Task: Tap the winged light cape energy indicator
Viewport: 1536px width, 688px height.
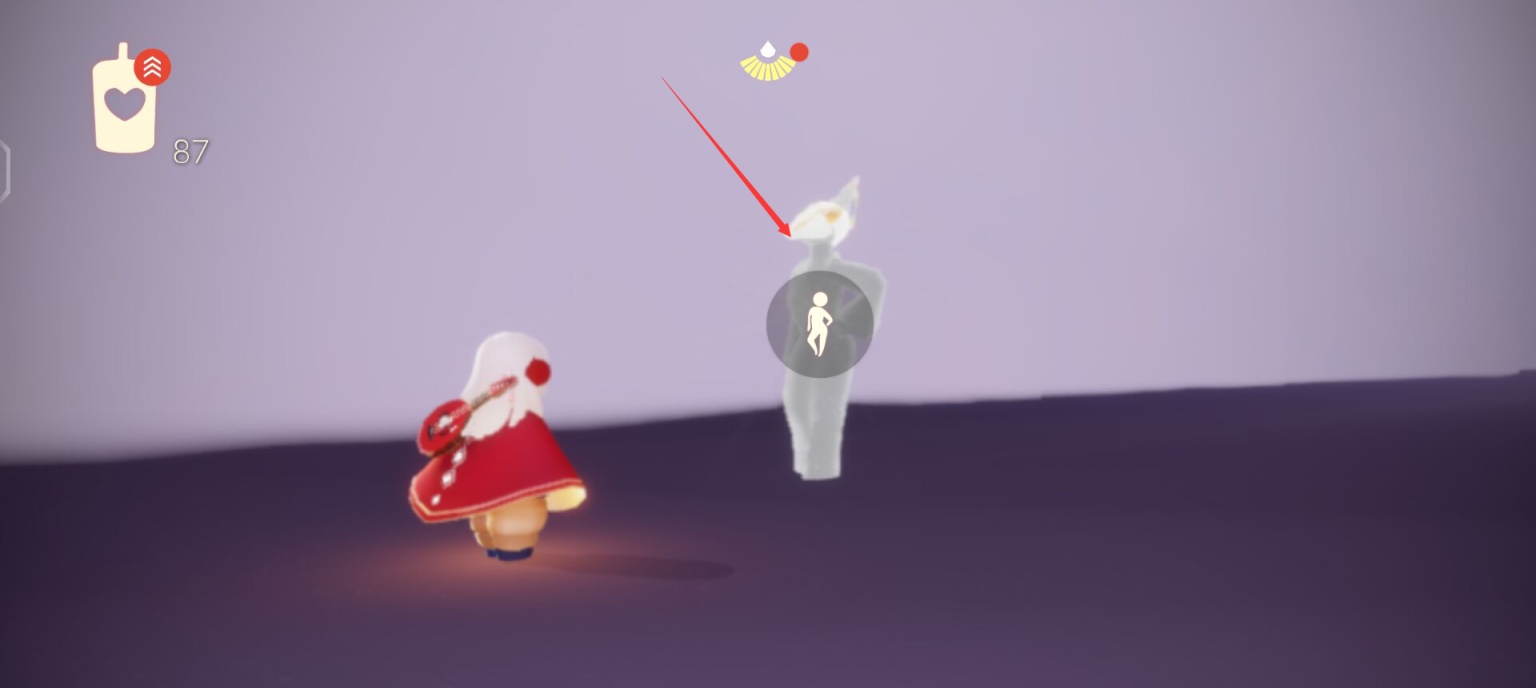Action: 768,62
